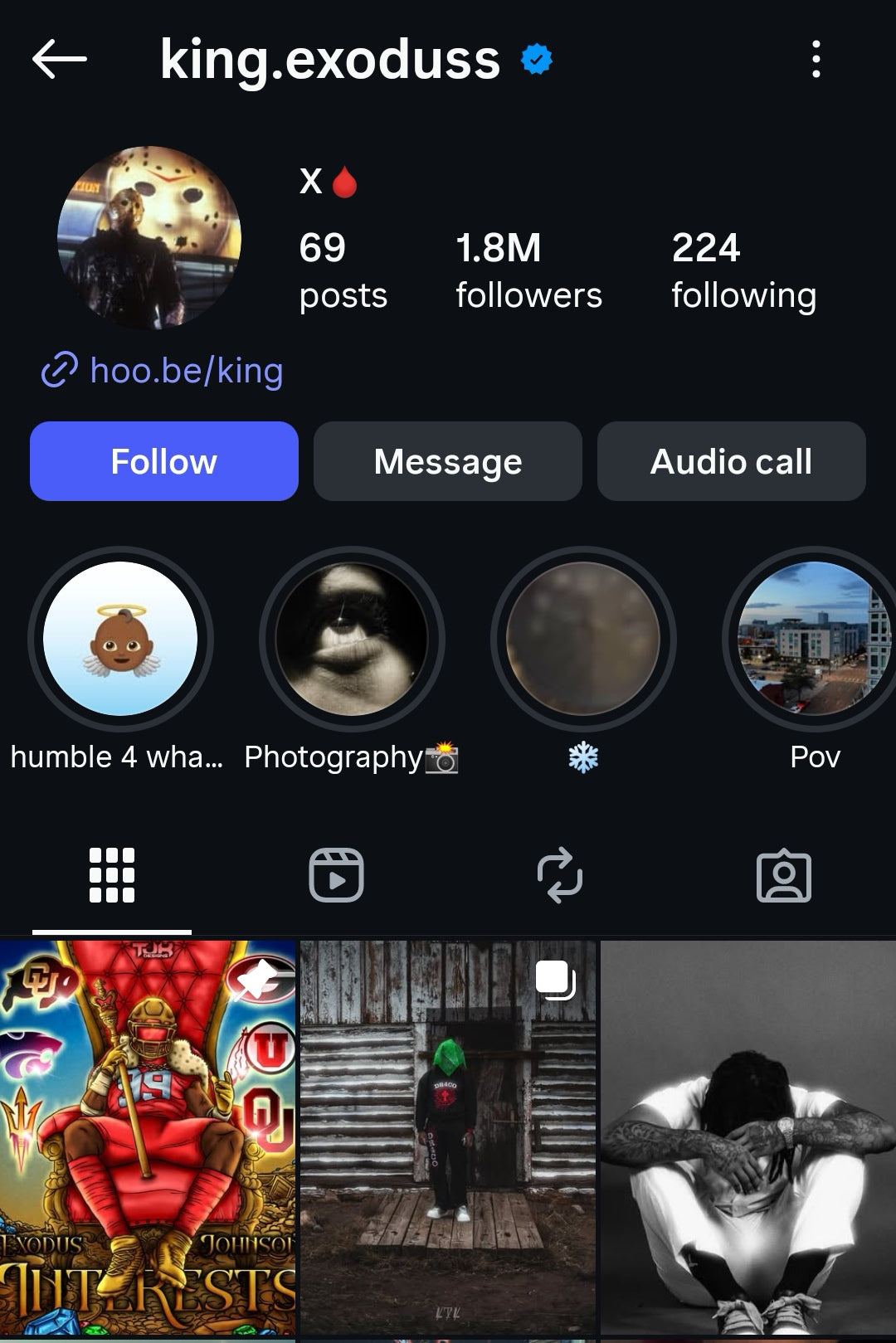896x1343 pixels.
Task: Open the three-dot overflow menu
Action: [x=816, y=60]
